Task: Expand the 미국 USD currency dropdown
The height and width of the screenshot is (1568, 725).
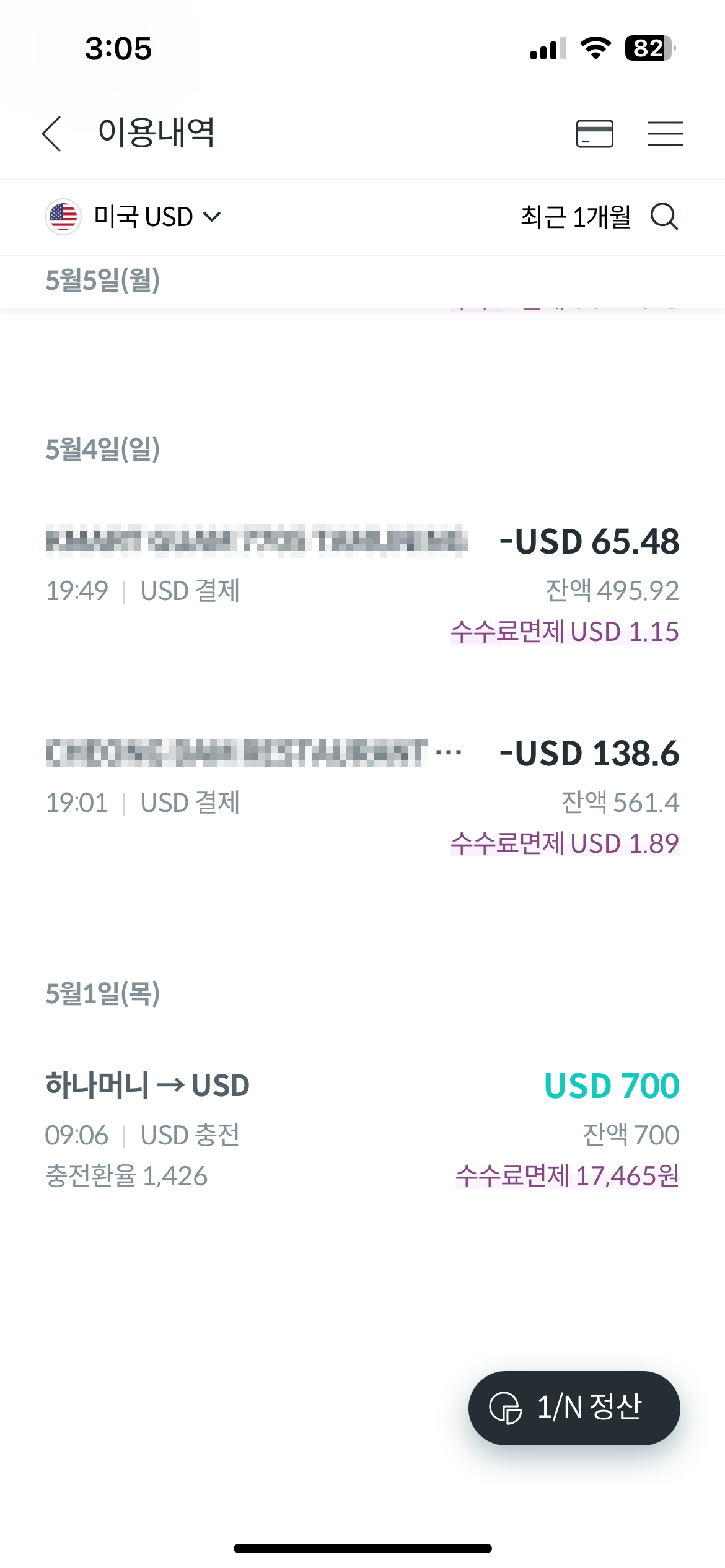Action: 134,217
